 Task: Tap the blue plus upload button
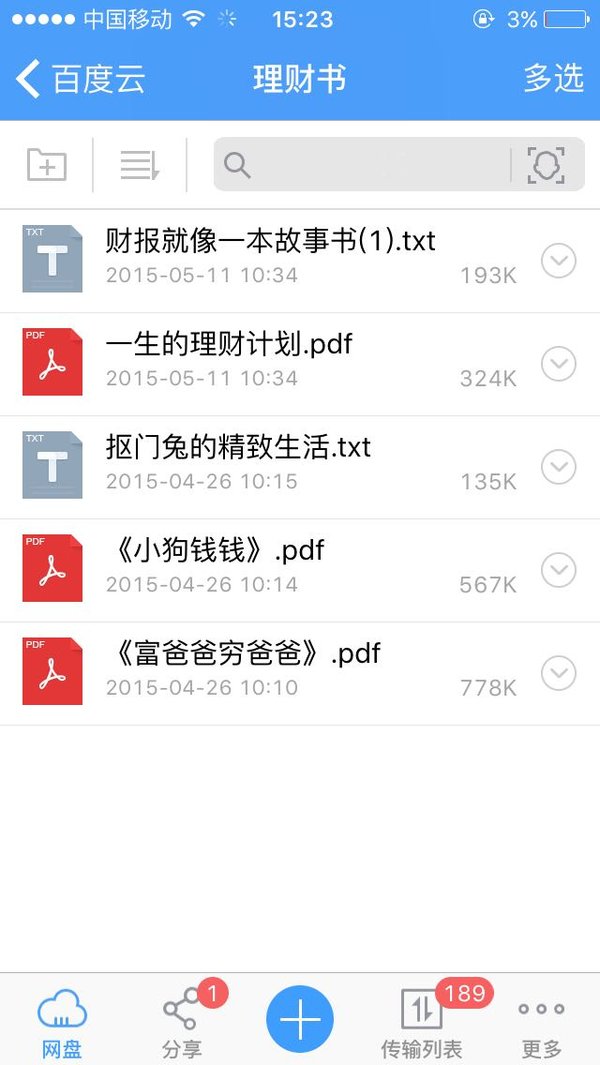click(x=300, y=1019)
